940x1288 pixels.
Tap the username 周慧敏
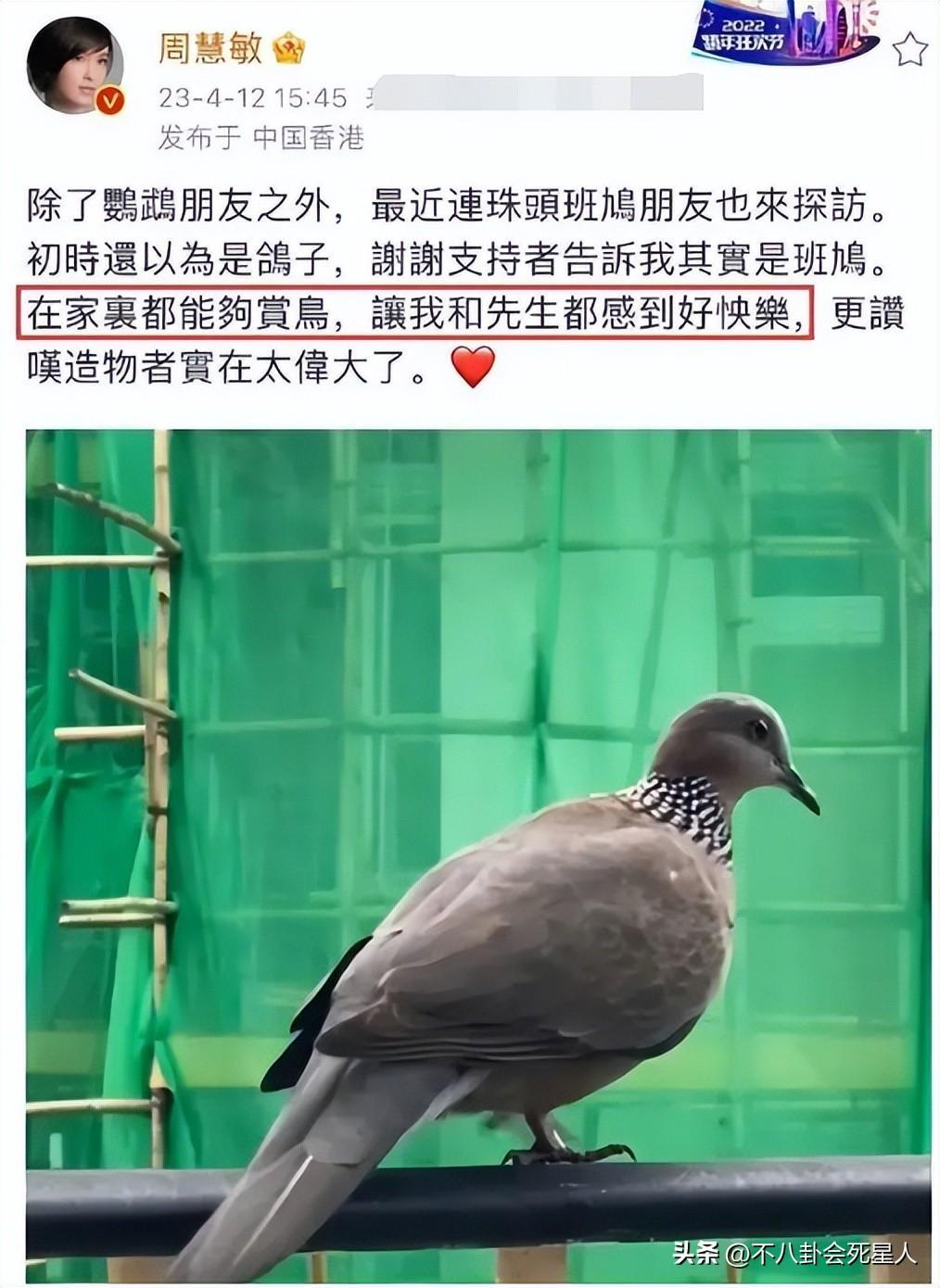click(x=210, y=48)
